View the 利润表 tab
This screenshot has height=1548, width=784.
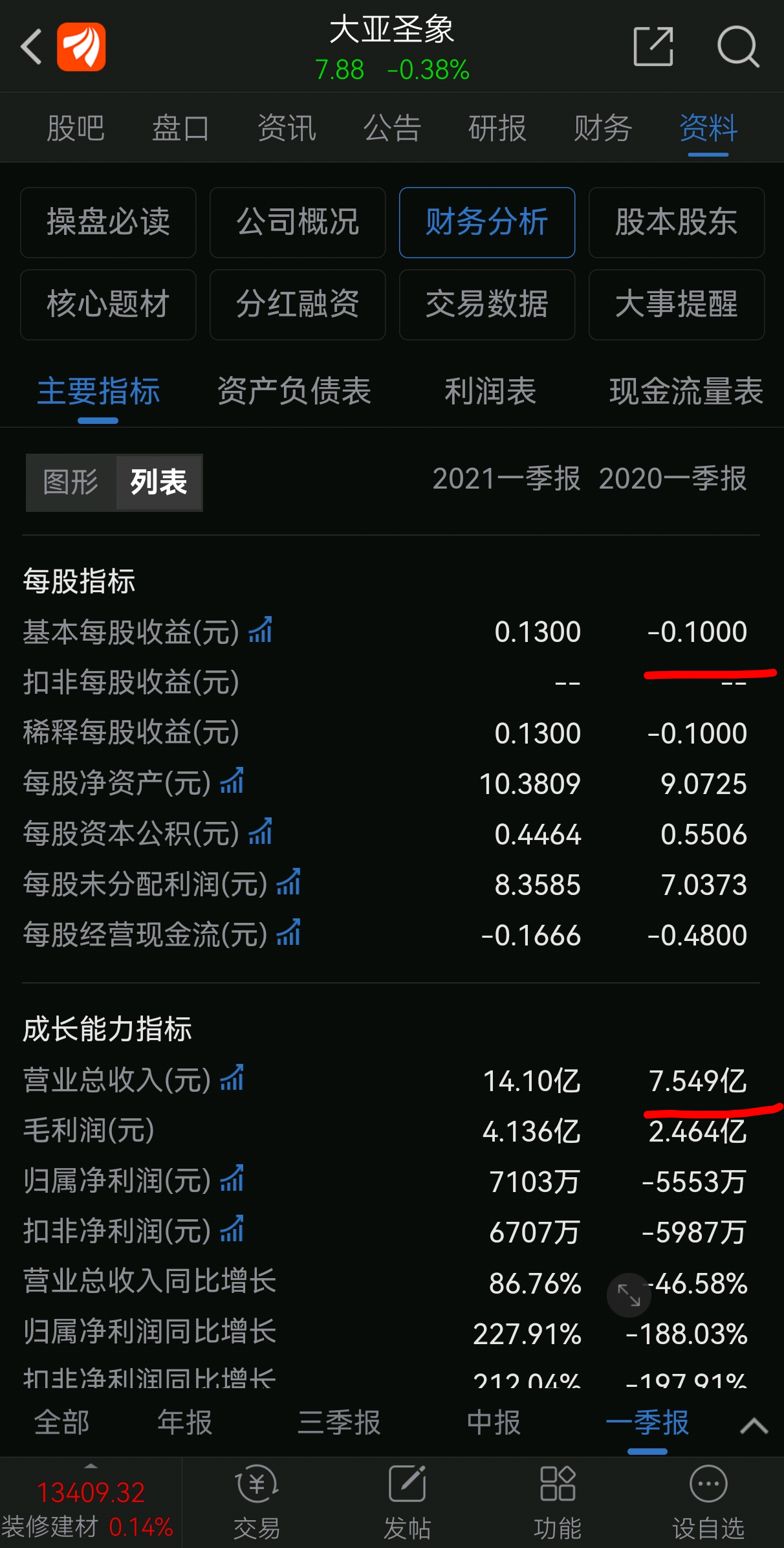coord(490,392)
